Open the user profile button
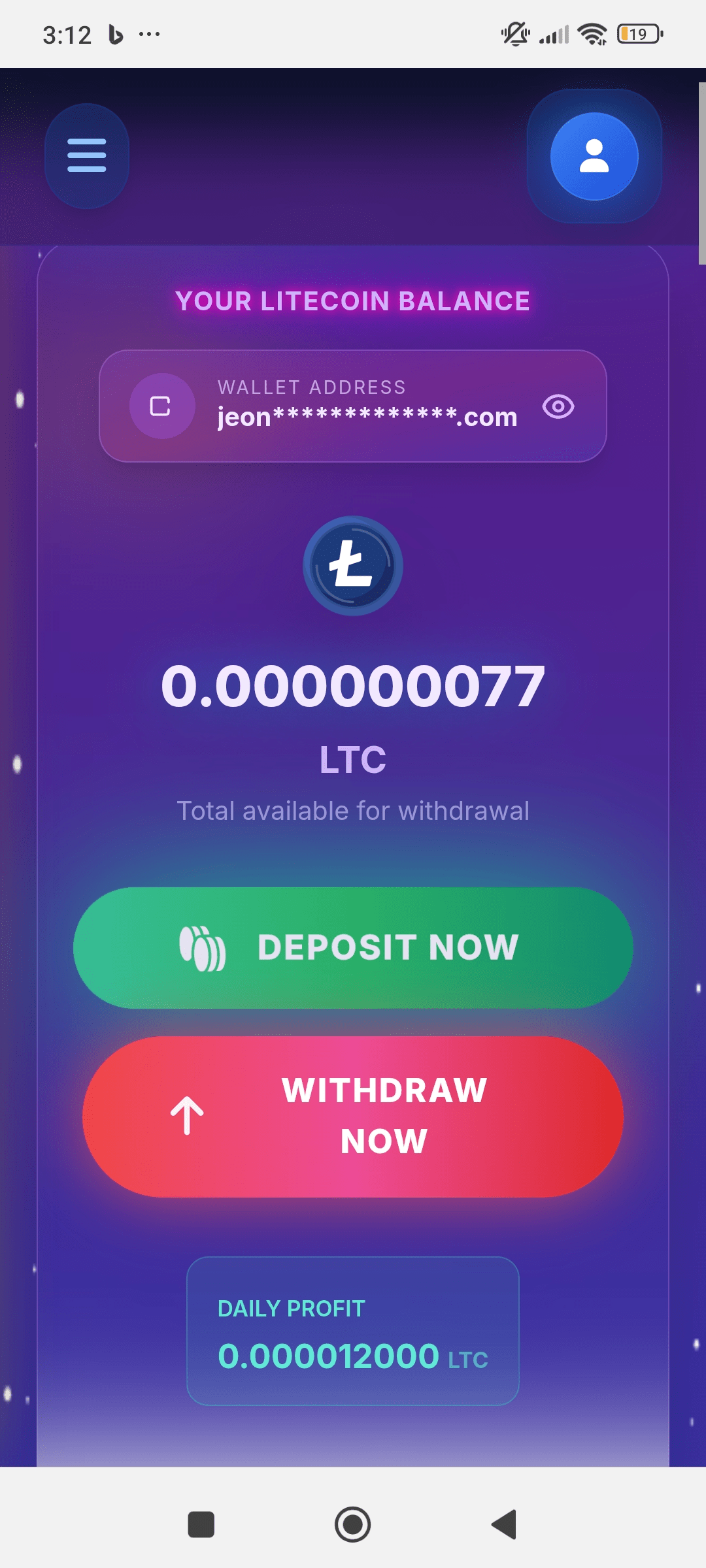Image resolution: width=706 pixels, height=1568 pixels. pos(594,156)
